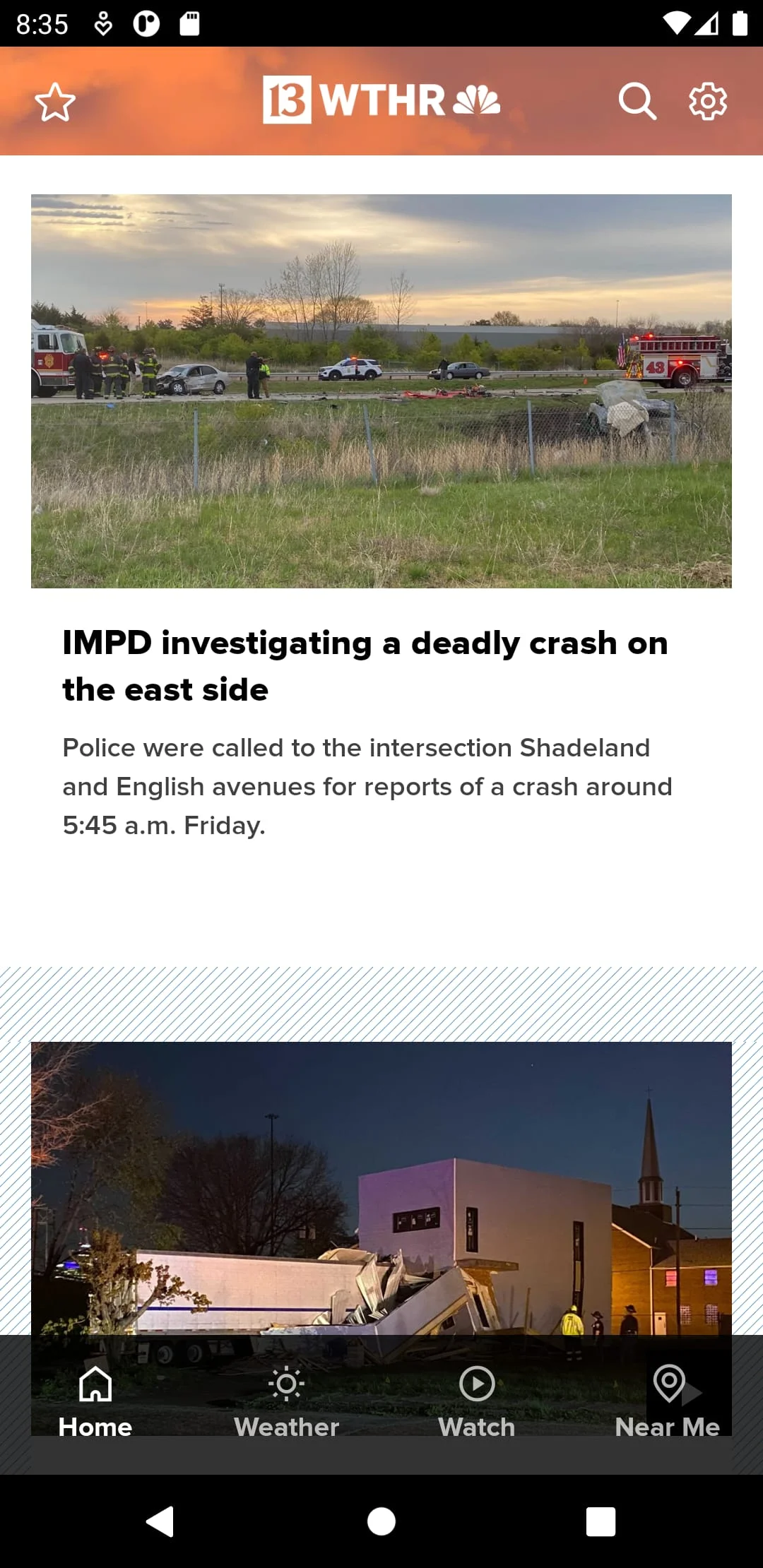Tap the system back button
763x1568 pixels.
160,1521
